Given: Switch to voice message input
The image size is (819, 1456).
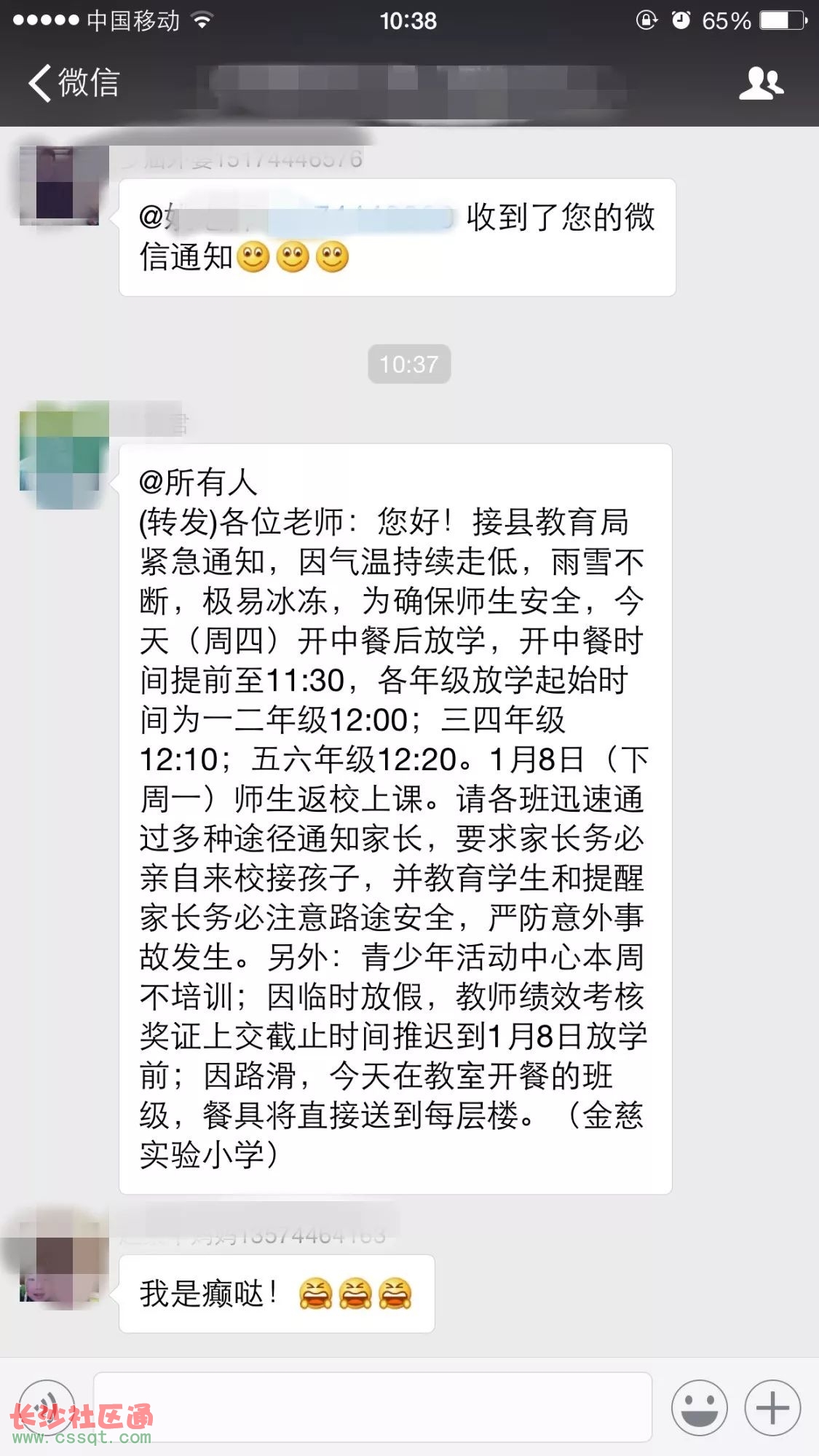Looking at the screenshot, I should (47, 1406).
